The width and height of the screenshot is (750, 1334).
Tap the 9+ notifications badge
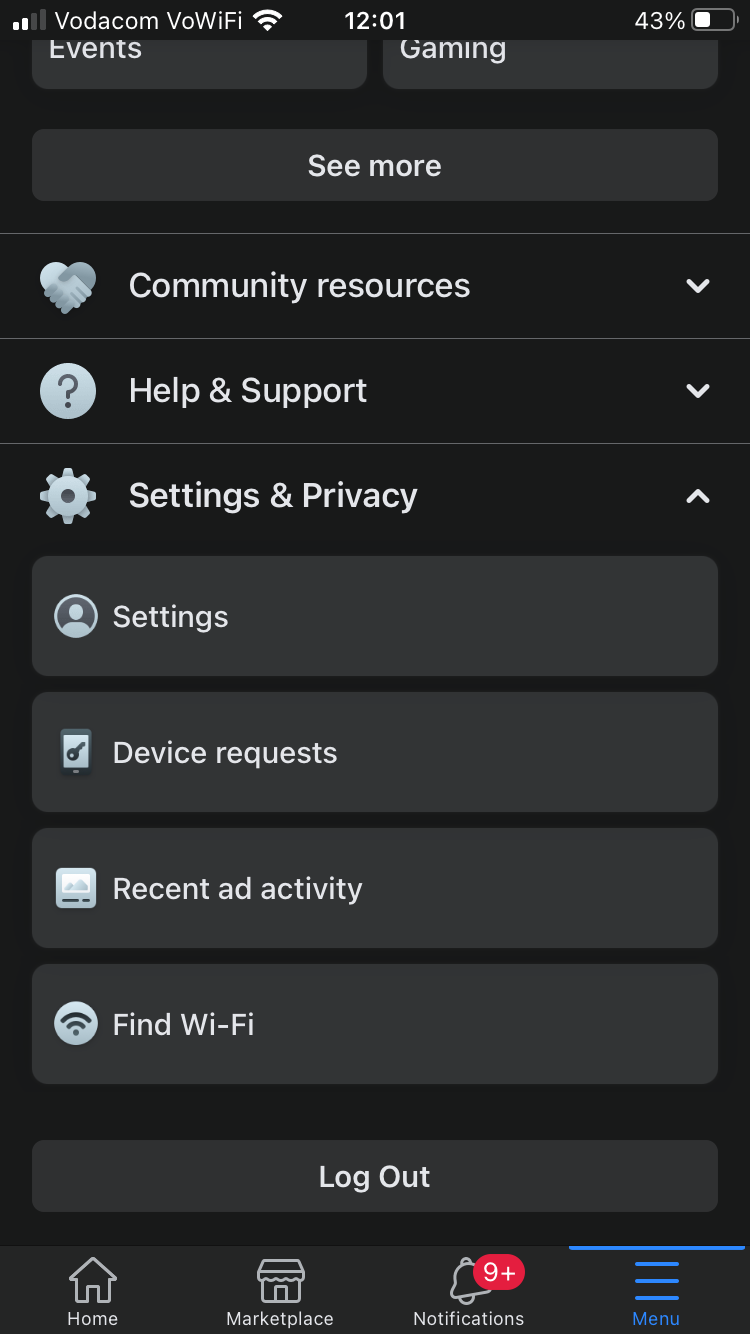pos(499,1272)
